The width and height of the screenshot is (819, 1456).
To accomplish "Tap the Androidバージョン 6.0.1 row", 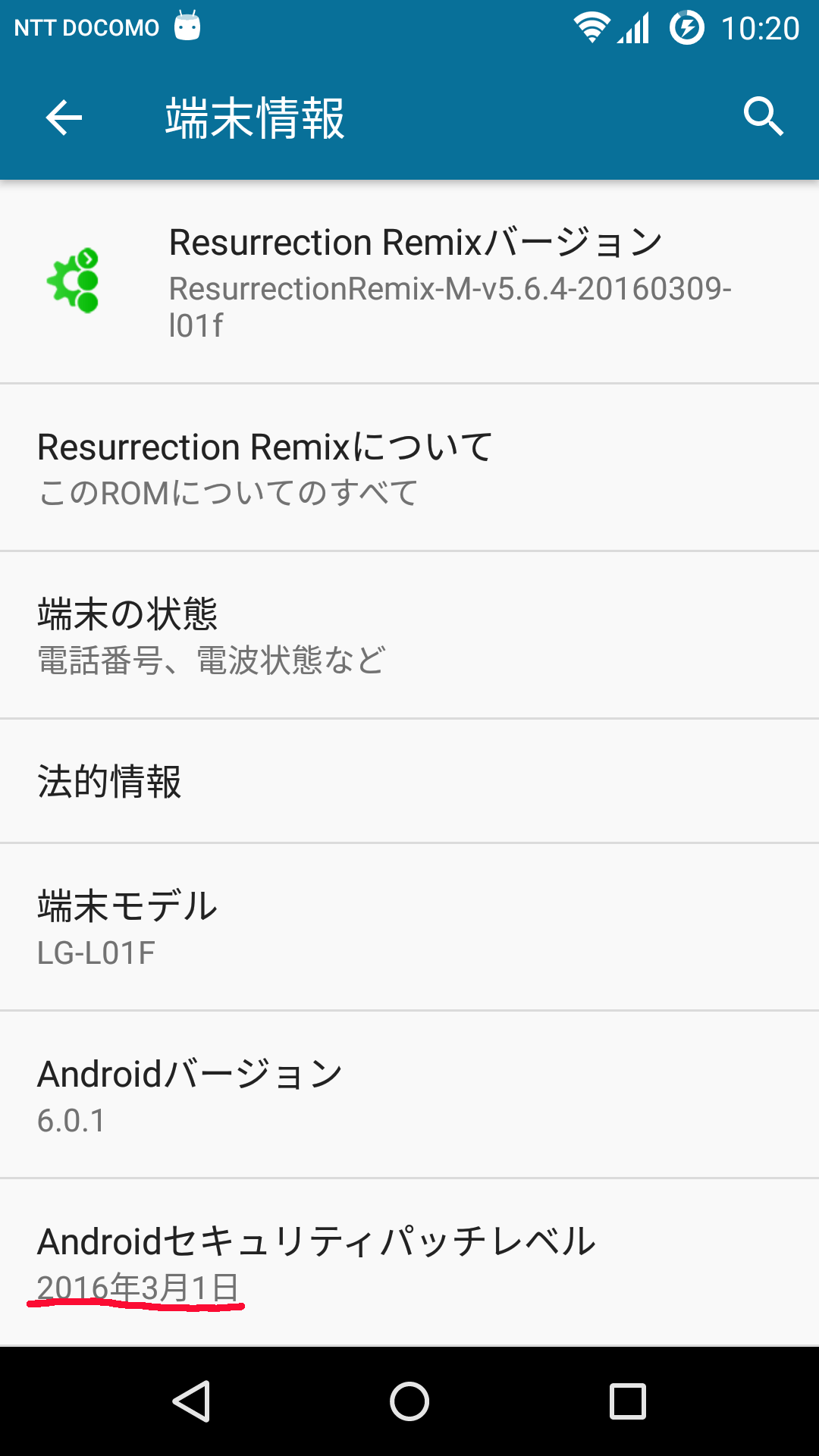I will click(409, 1094).
